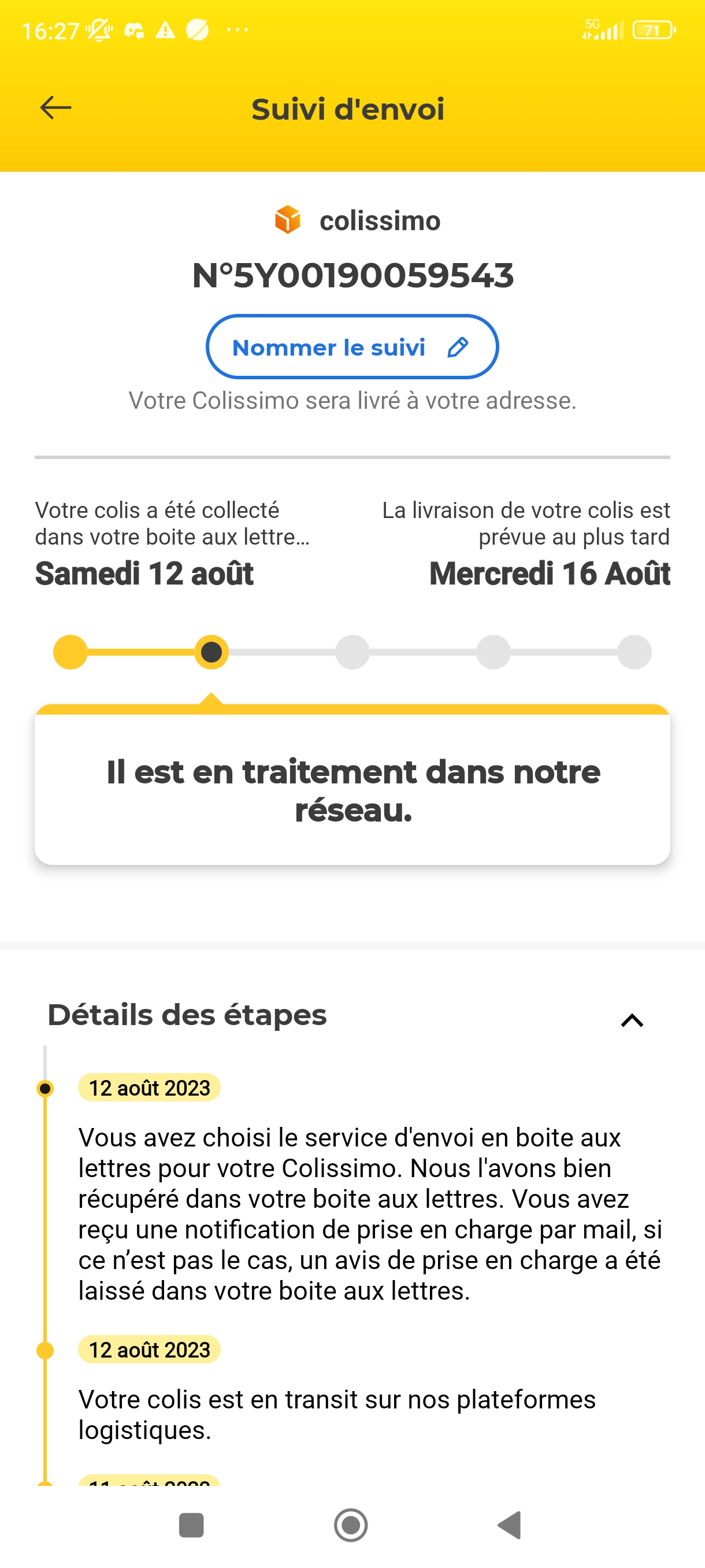Select the third tracking step dot
Screen dimensions: 705x1568
point(353,652)
